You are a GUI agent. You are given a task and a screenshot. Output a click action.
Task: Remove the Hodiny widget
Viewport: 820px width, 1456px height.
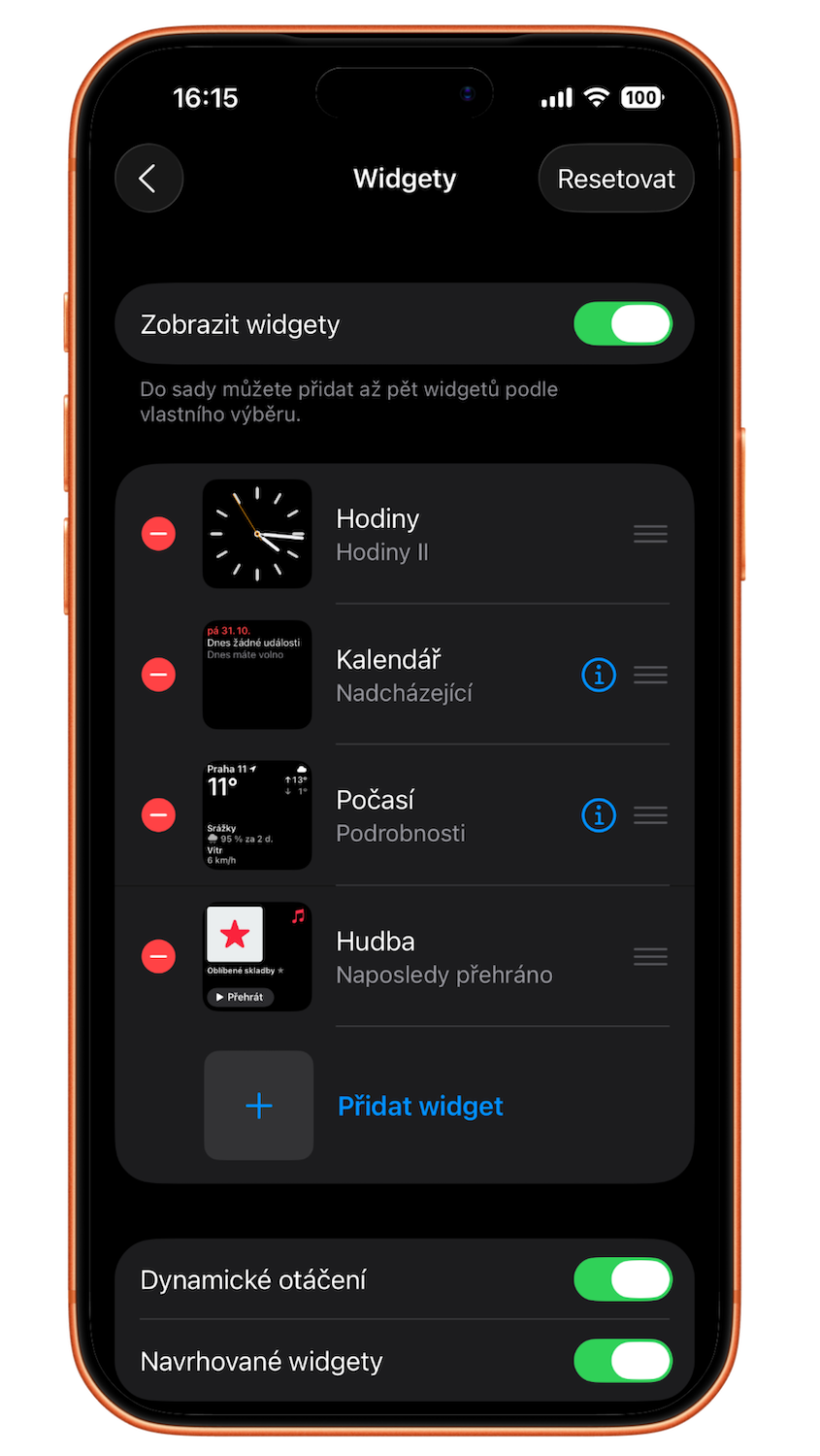coord(158,534)
